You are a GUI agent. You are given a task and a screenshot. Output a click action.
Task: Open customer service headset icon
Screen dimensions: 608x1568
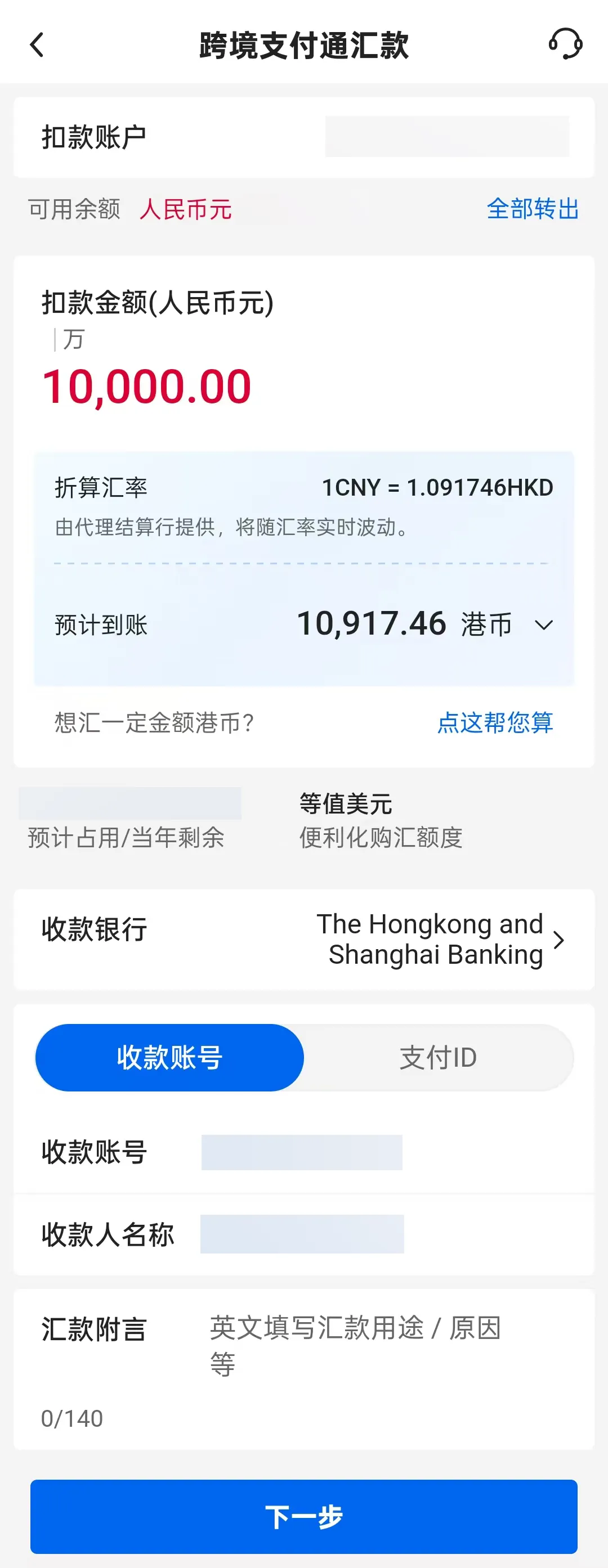click(565, 44)
